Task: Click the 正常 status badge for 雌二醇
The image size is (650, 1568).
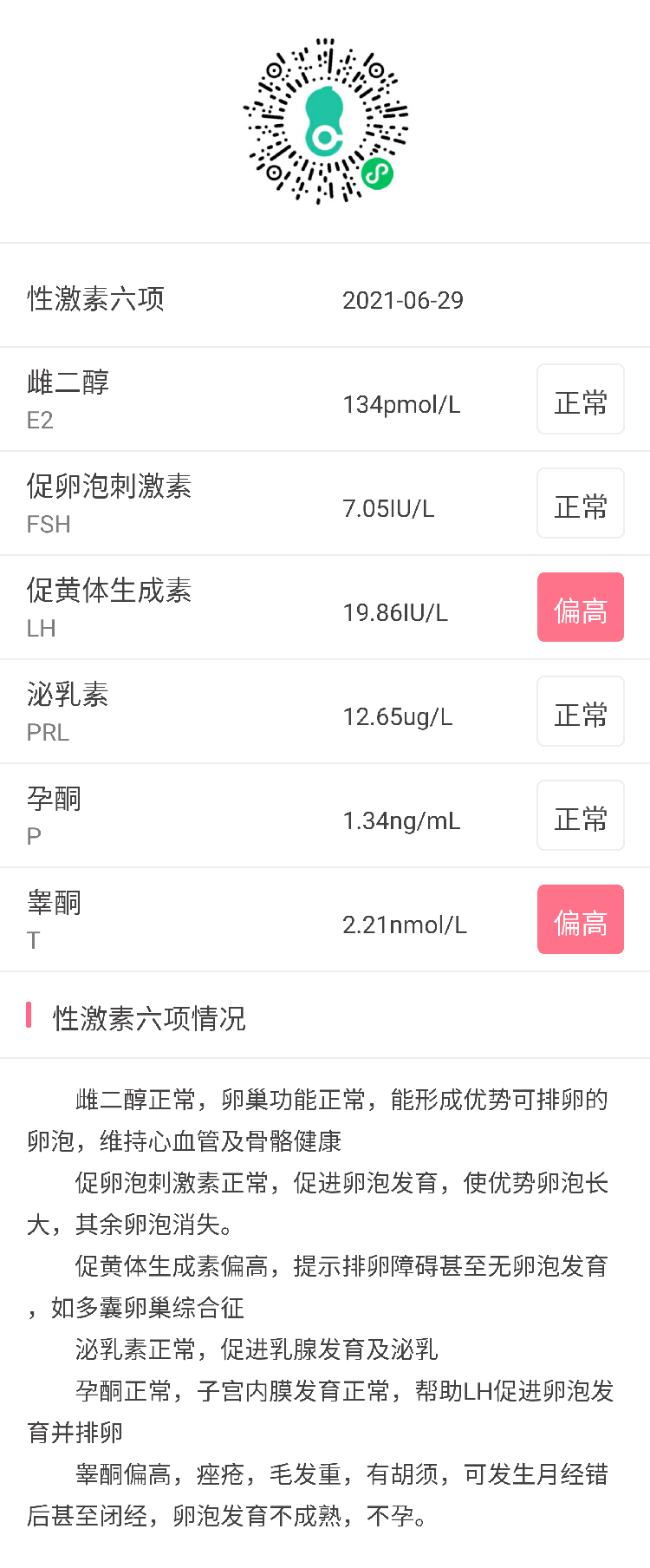Action: 580,399
